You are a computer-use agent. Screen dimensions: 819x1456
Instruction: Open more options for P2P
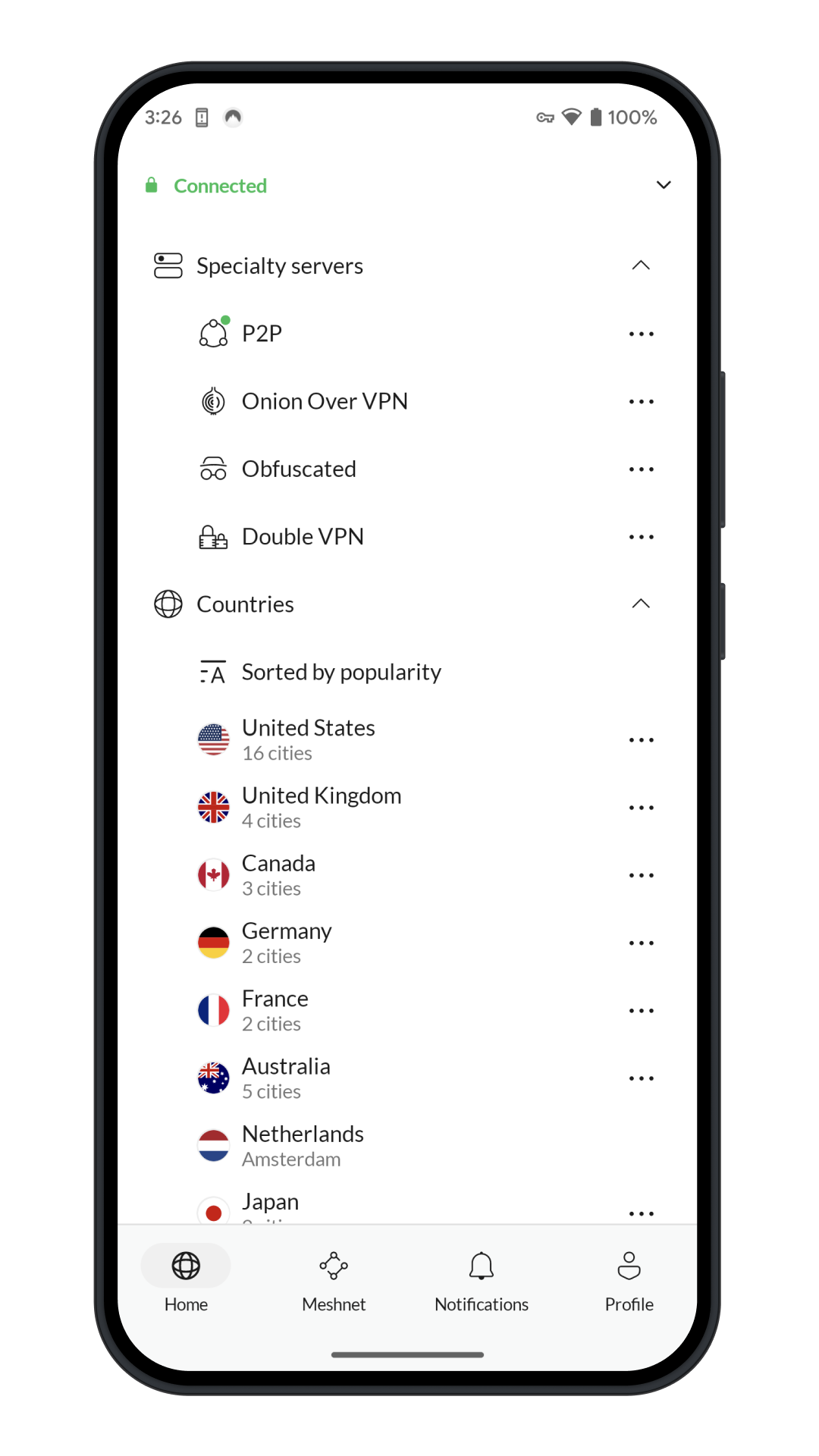point(641,334)
